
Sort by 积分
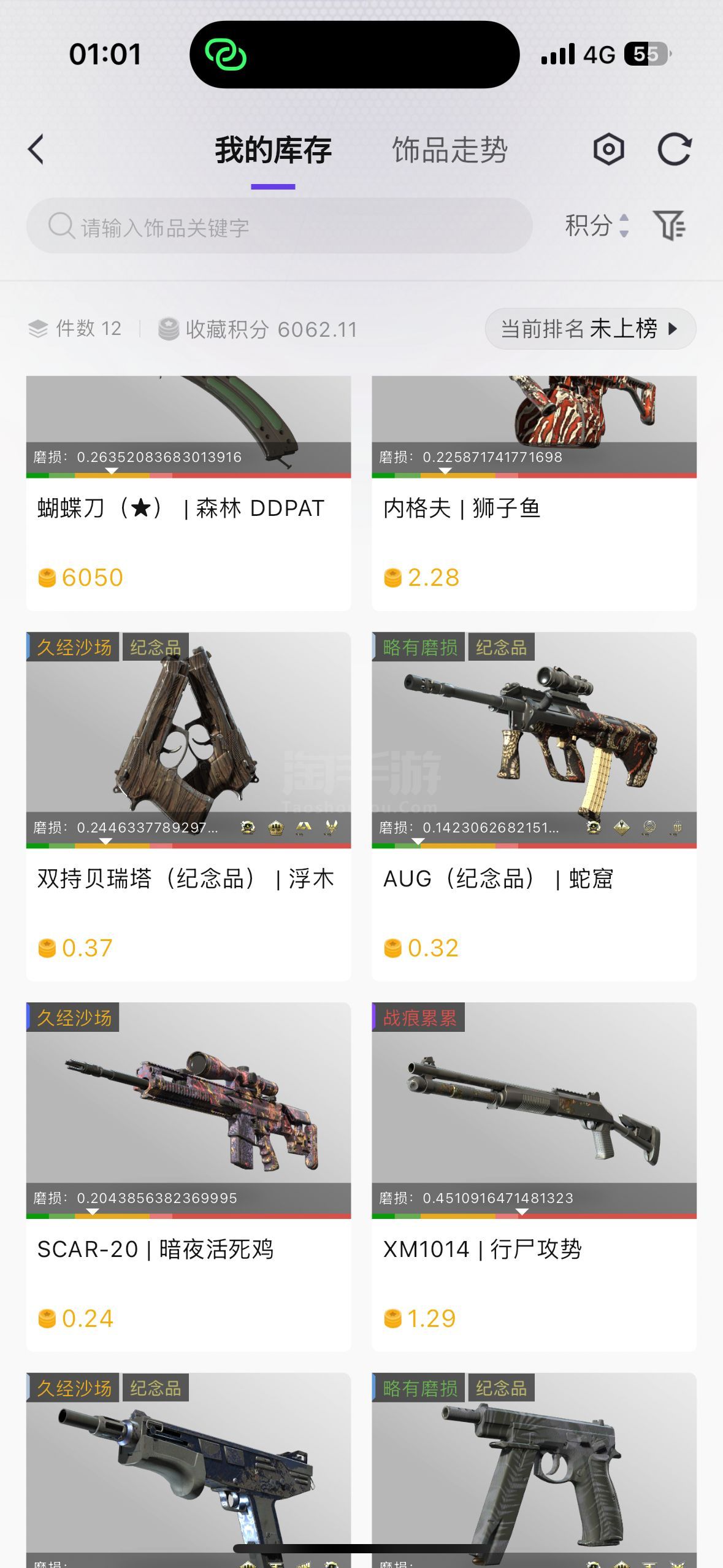pos(597,225)
